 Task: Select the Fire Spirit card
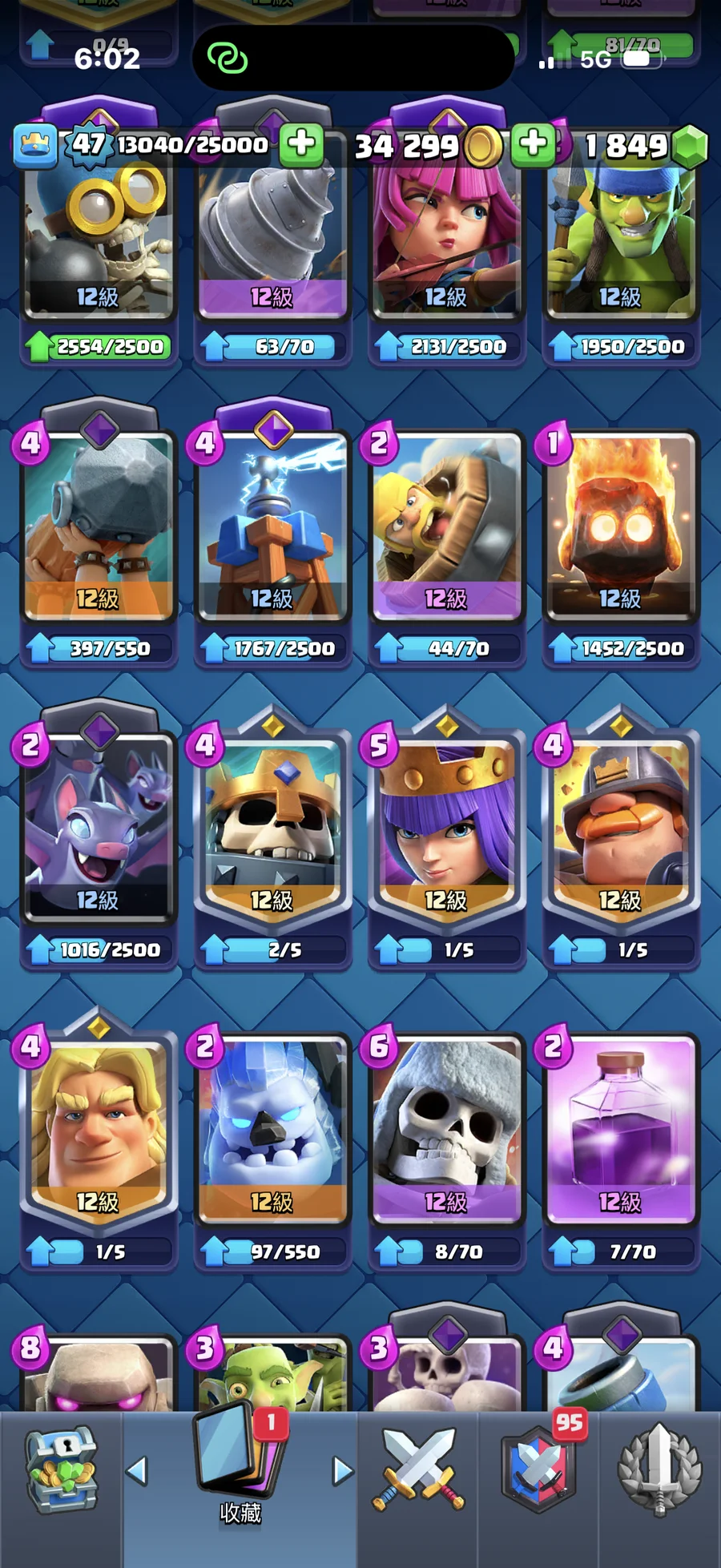[x=621, y=529]
